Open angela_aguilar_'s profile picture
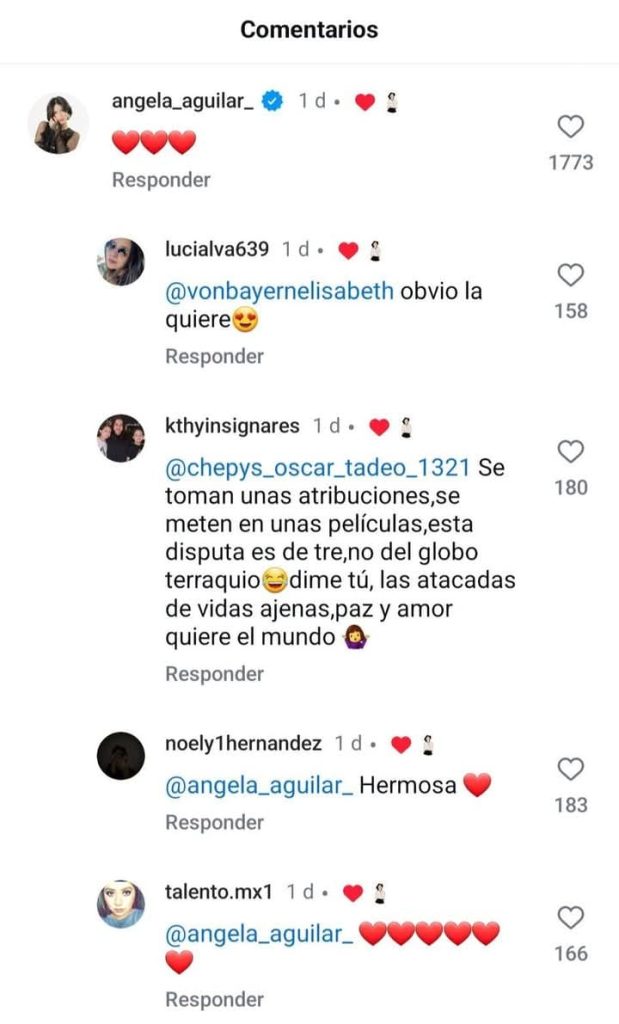Viewport: 619px width, 1024px height. pos(57,124)
